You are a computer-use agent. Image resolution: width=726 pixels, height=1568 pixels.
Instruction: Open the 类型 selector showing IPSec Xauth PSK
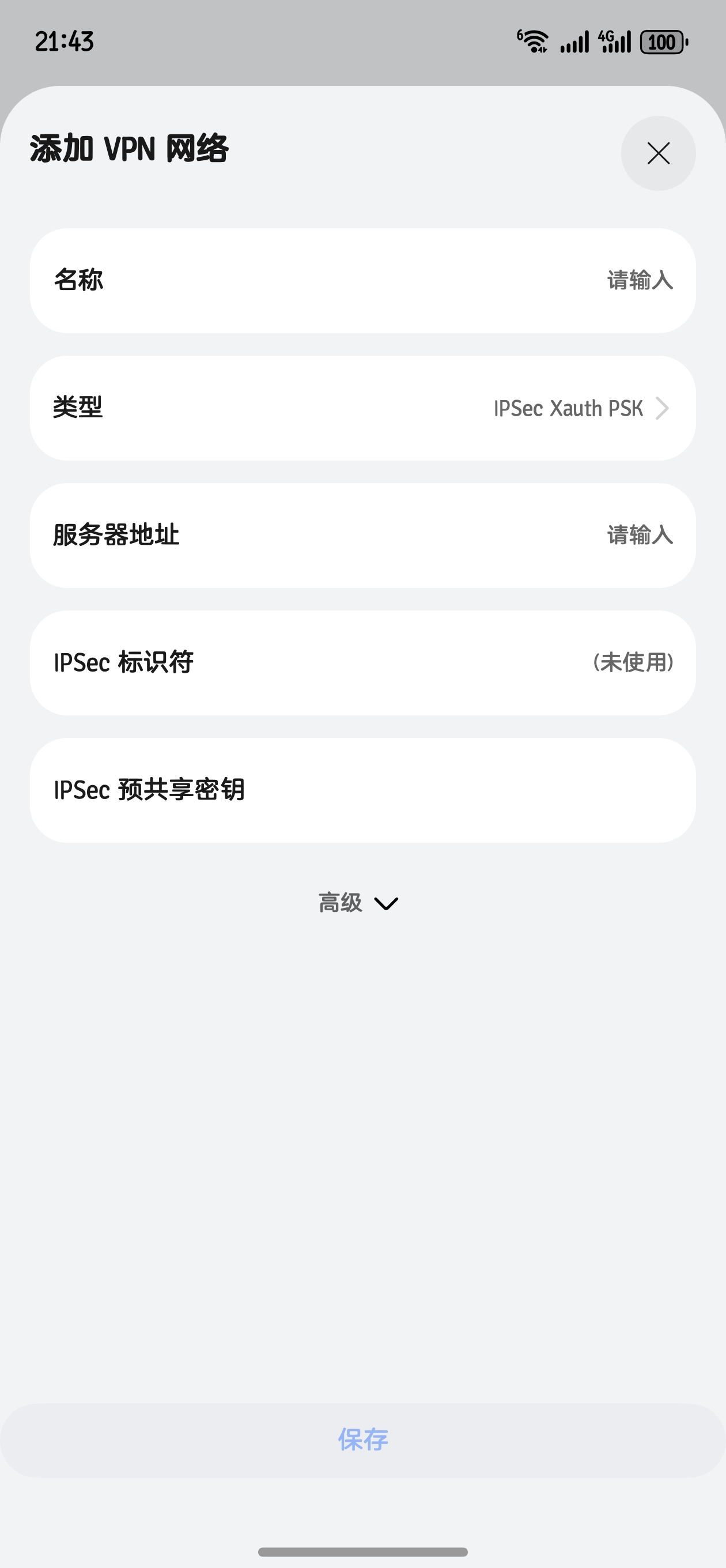point(362,408)
